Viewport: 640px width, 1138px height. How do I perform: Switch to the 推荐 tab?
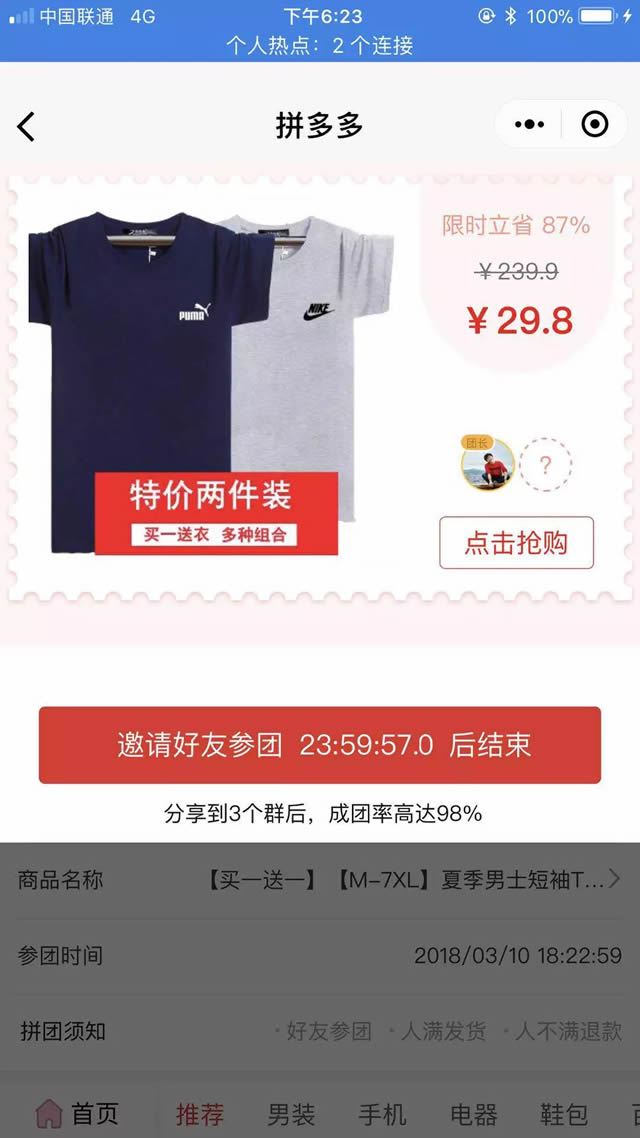point(200,1114)
